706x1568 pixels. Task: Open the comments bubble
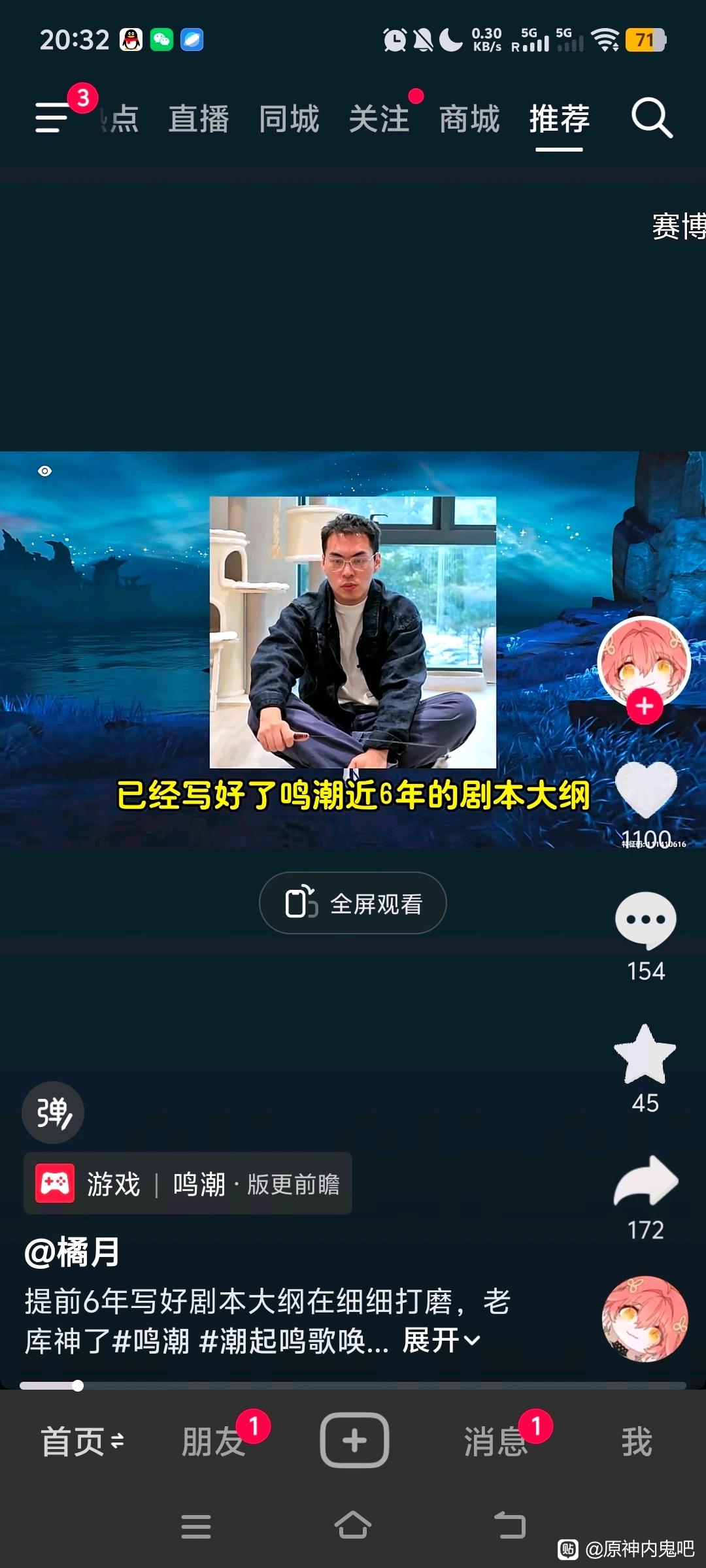coord(646,919)
